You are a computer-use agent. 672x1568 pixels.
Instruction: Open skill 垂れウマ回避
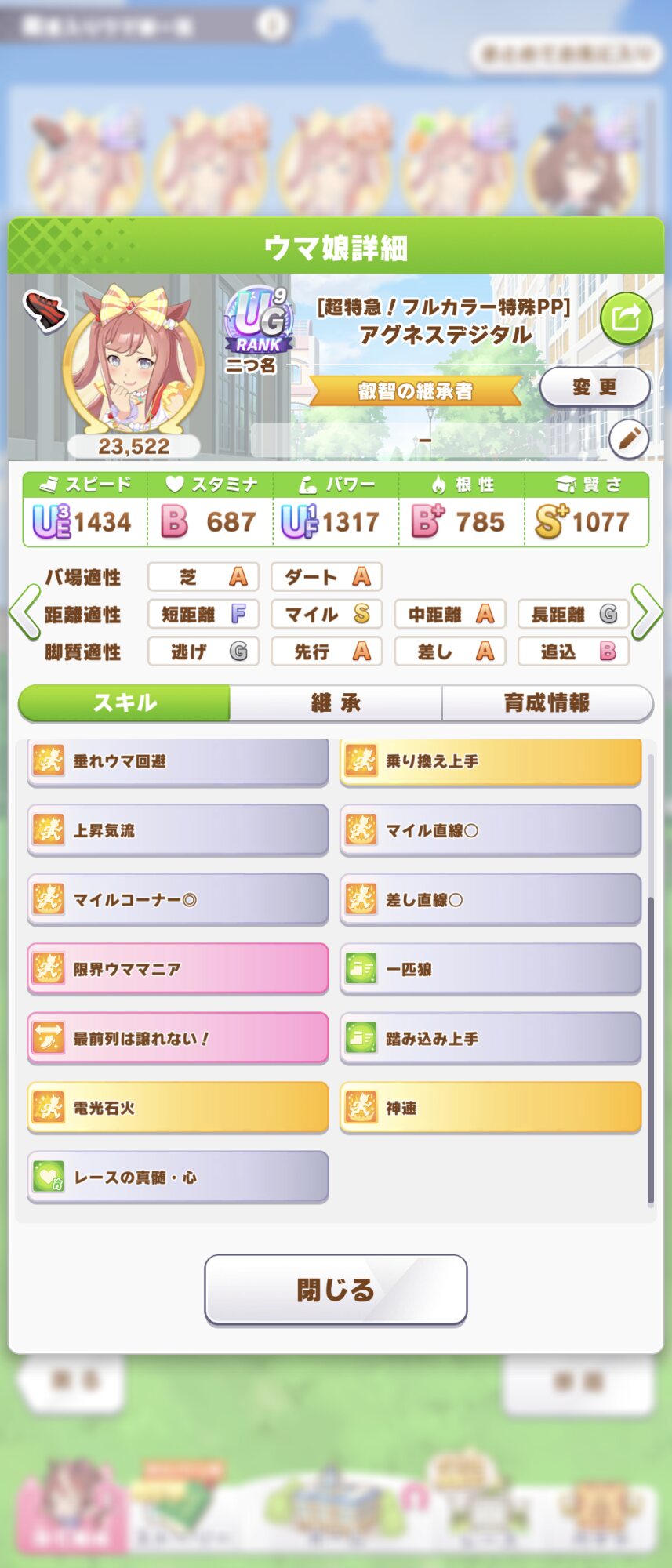177,761
